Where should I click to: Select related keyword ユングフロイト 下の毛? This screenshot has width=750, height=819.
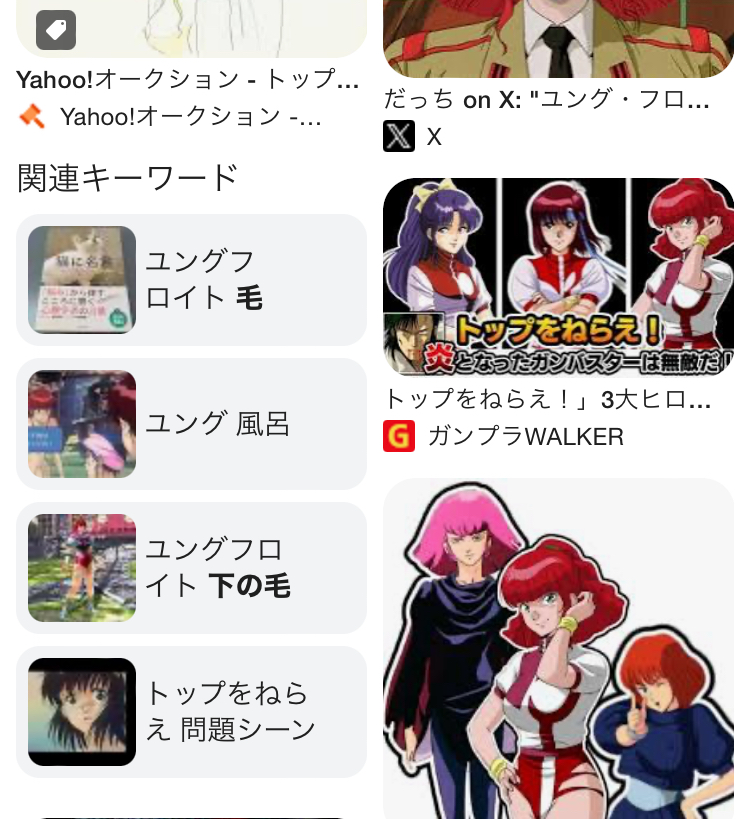tap(191, 568)
